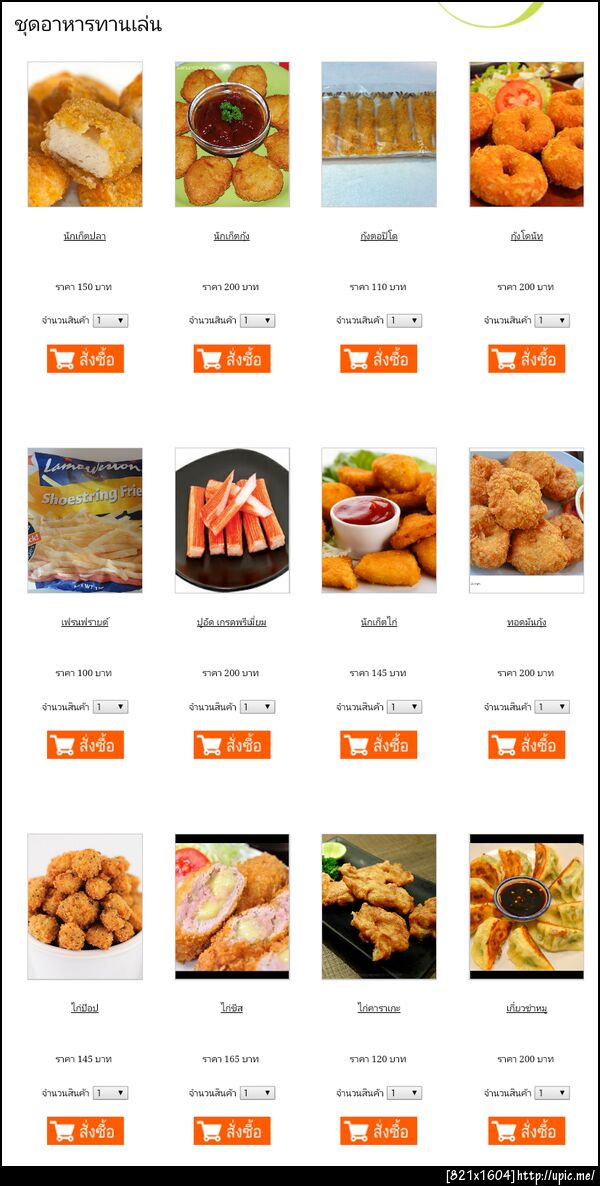Image resolution: width=600 pixels, height=1186 pixels.
Task: Open the นักเก็ตกุ้ง product image
Action: click(x=232, y=134)
